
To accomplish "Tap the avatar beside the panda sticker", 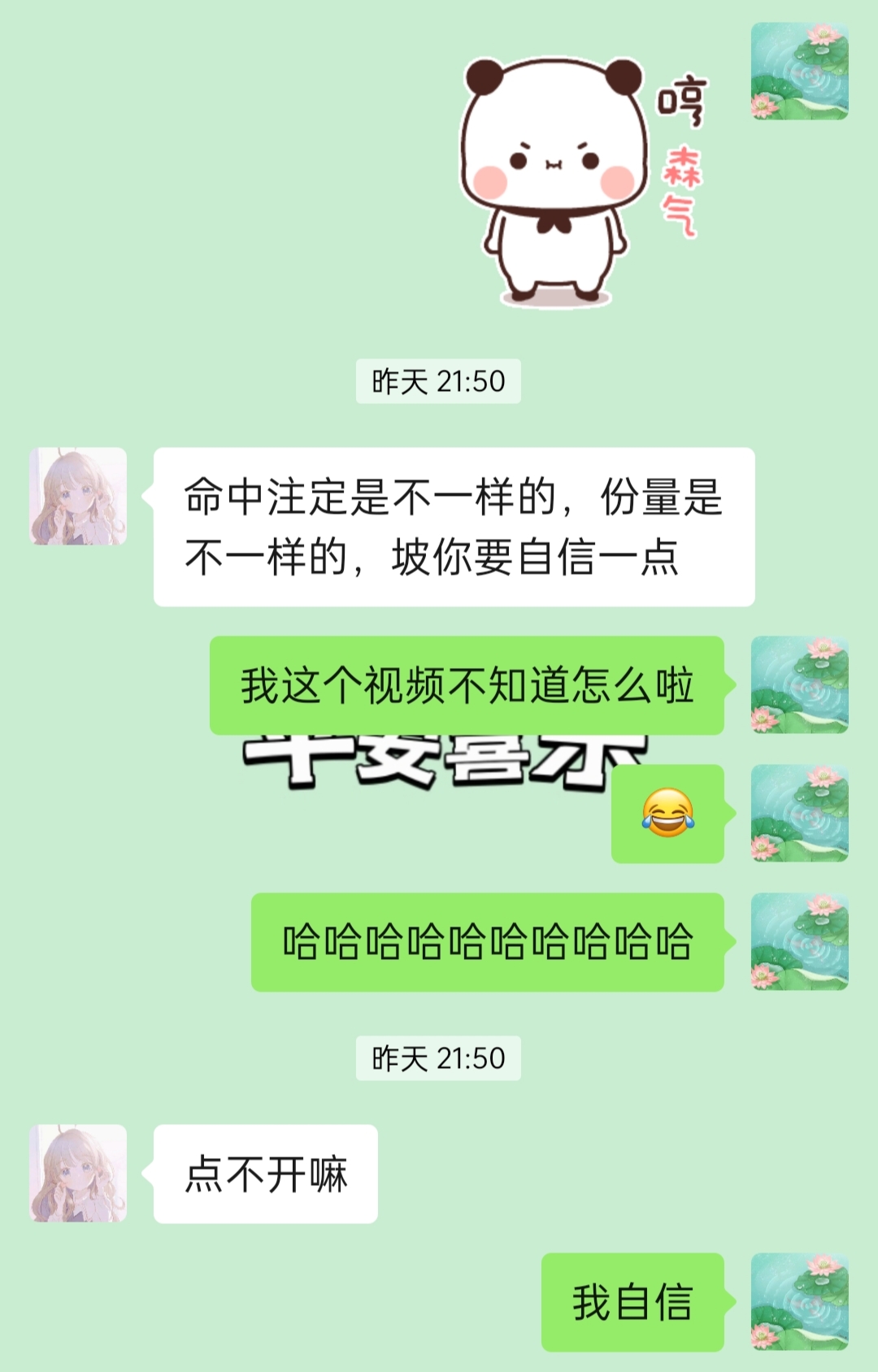I will coord(799,72).
